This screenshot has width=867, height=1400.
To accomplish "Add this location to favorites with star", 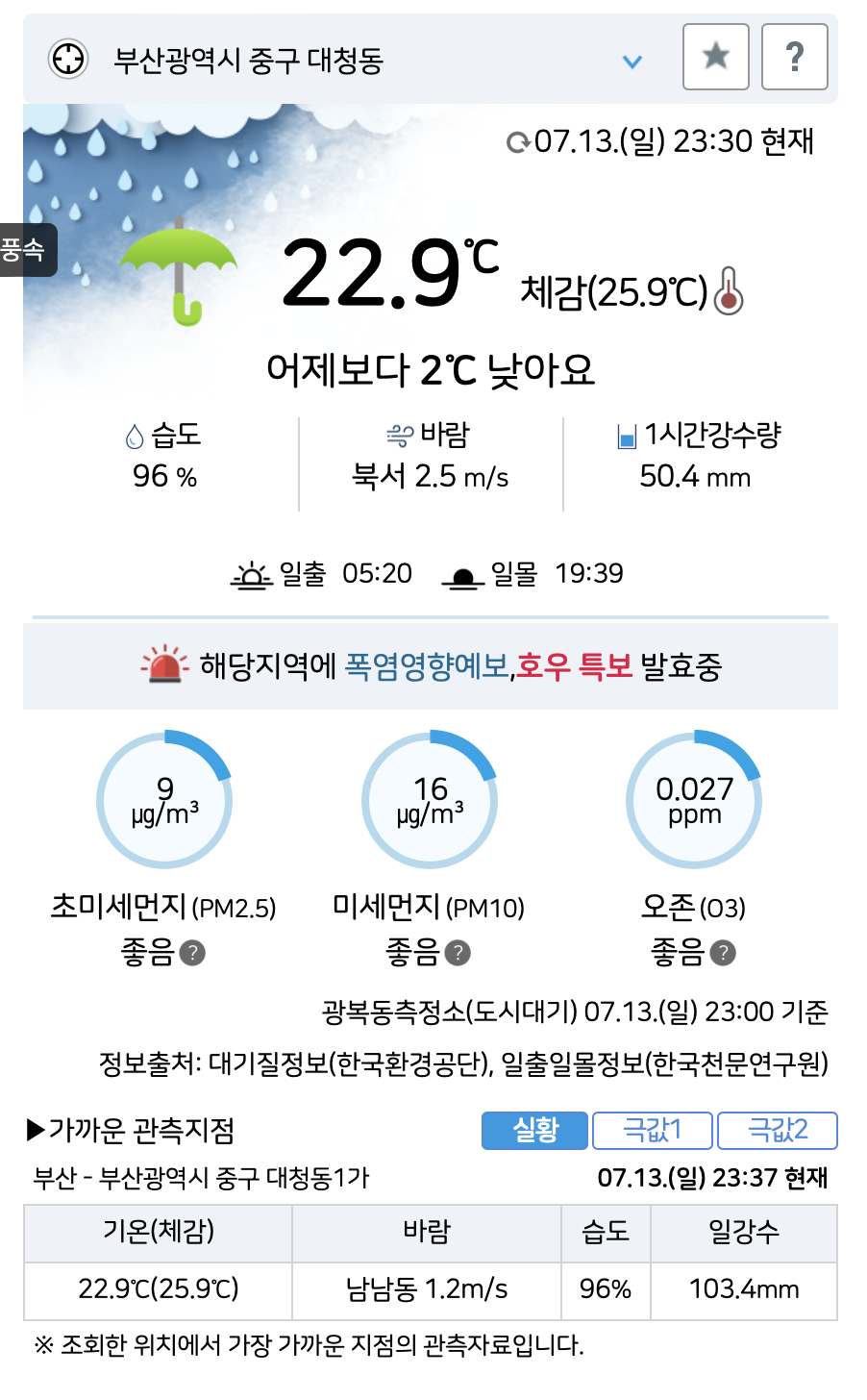I will point(715,58).
